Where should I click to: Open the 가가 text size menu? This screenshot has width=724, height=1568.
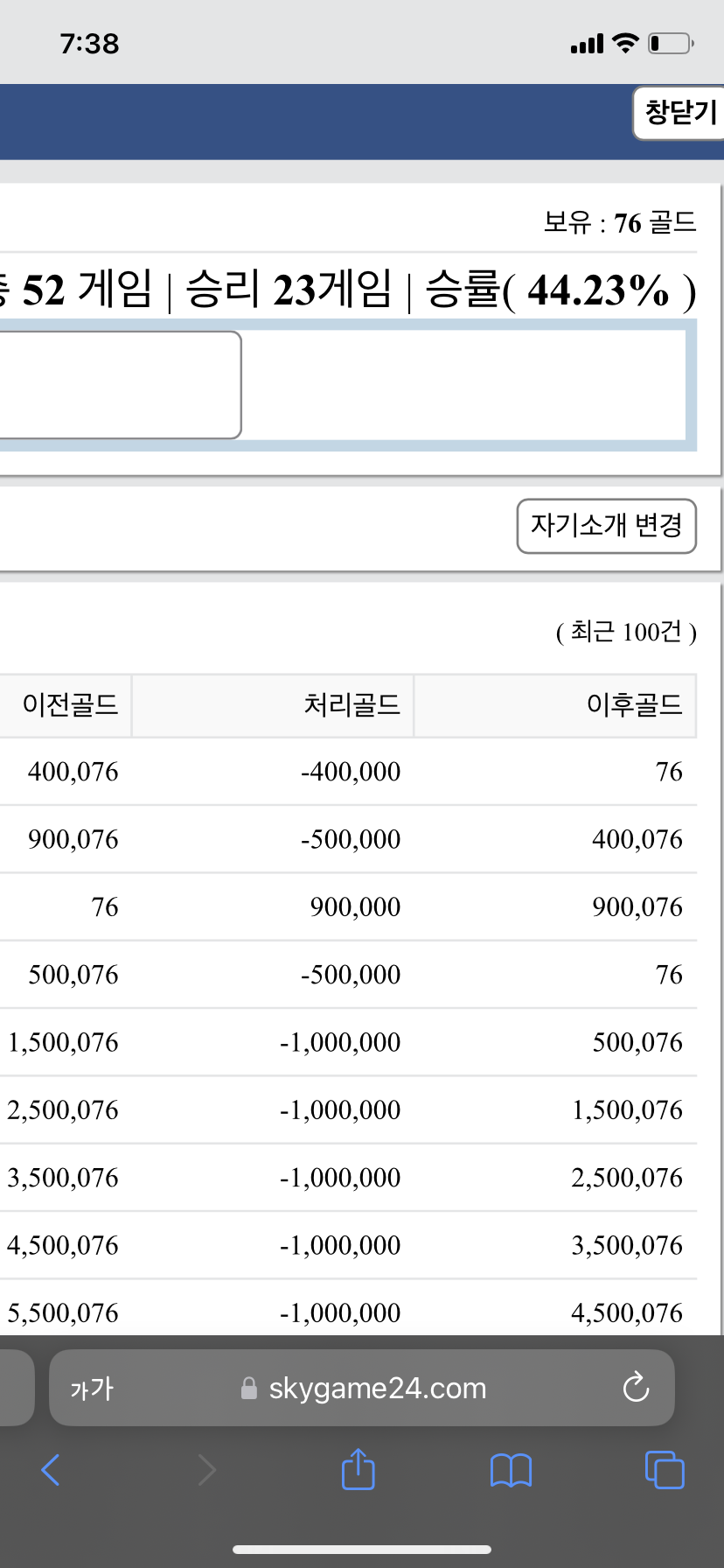coord(92,1388)
